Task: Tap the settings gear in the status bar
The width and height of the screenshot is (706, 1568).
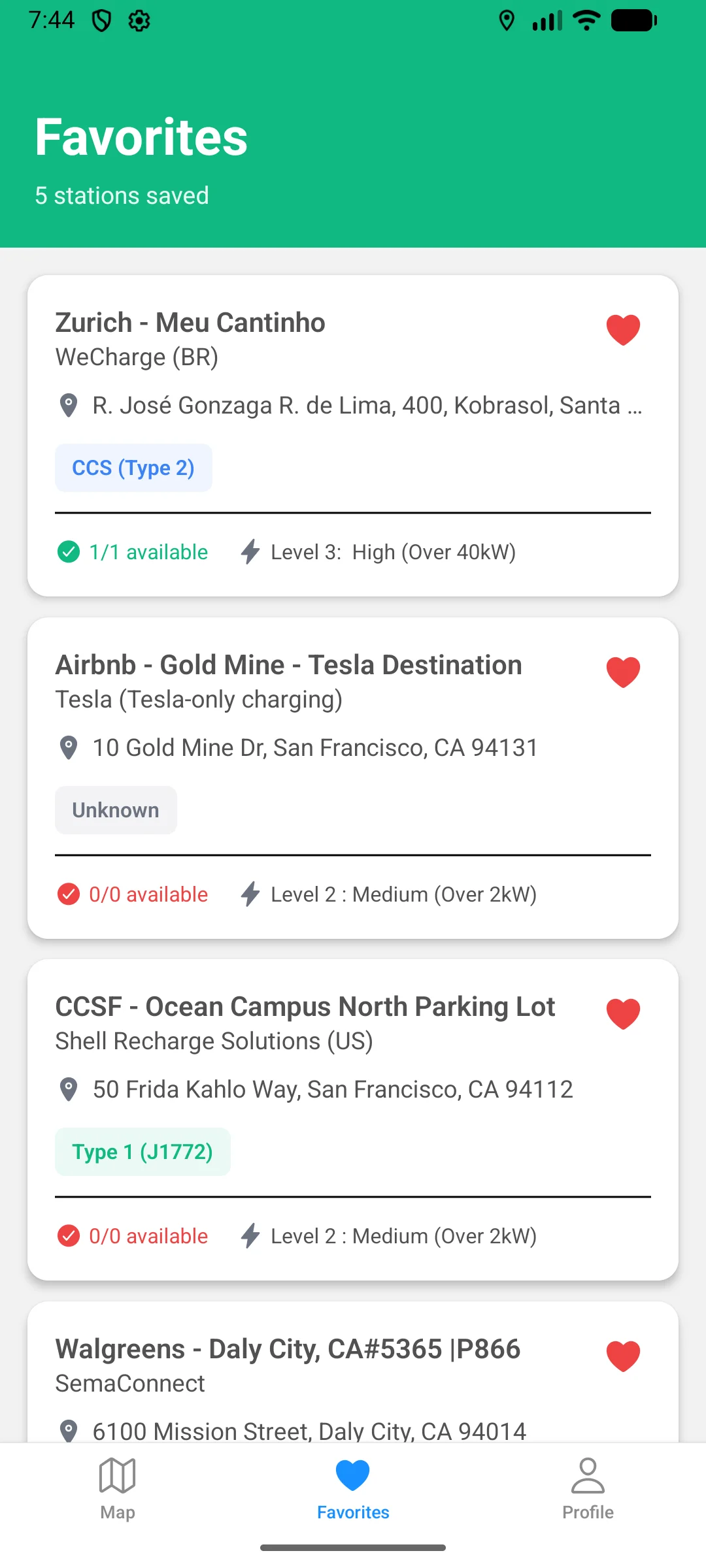Action: tap(139, 21)
